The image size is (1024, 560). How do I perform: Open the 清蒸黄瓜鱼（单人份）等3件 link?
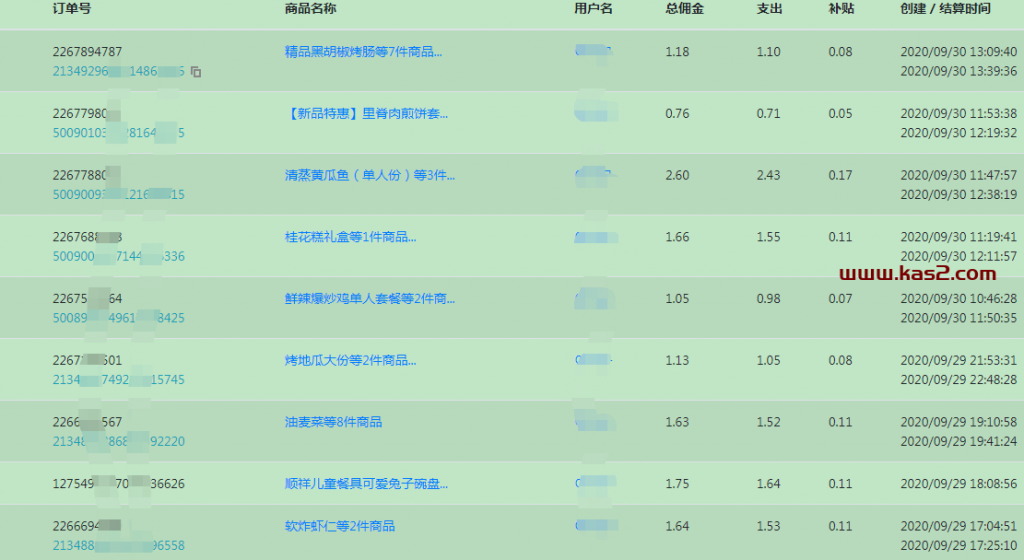point(369,175)
